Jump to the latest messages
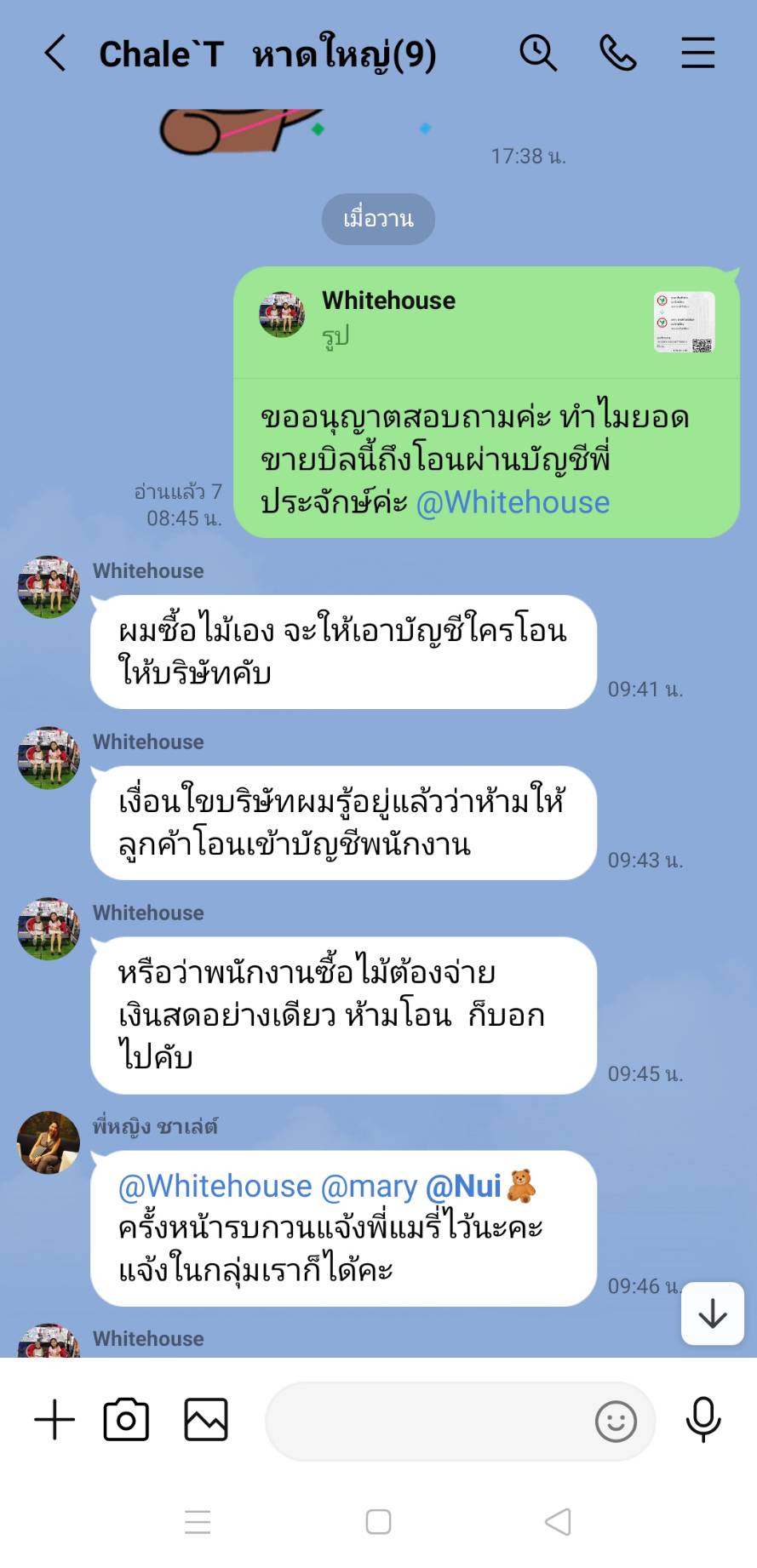Screen dimensions: 757x1568 click(713, 1314)
